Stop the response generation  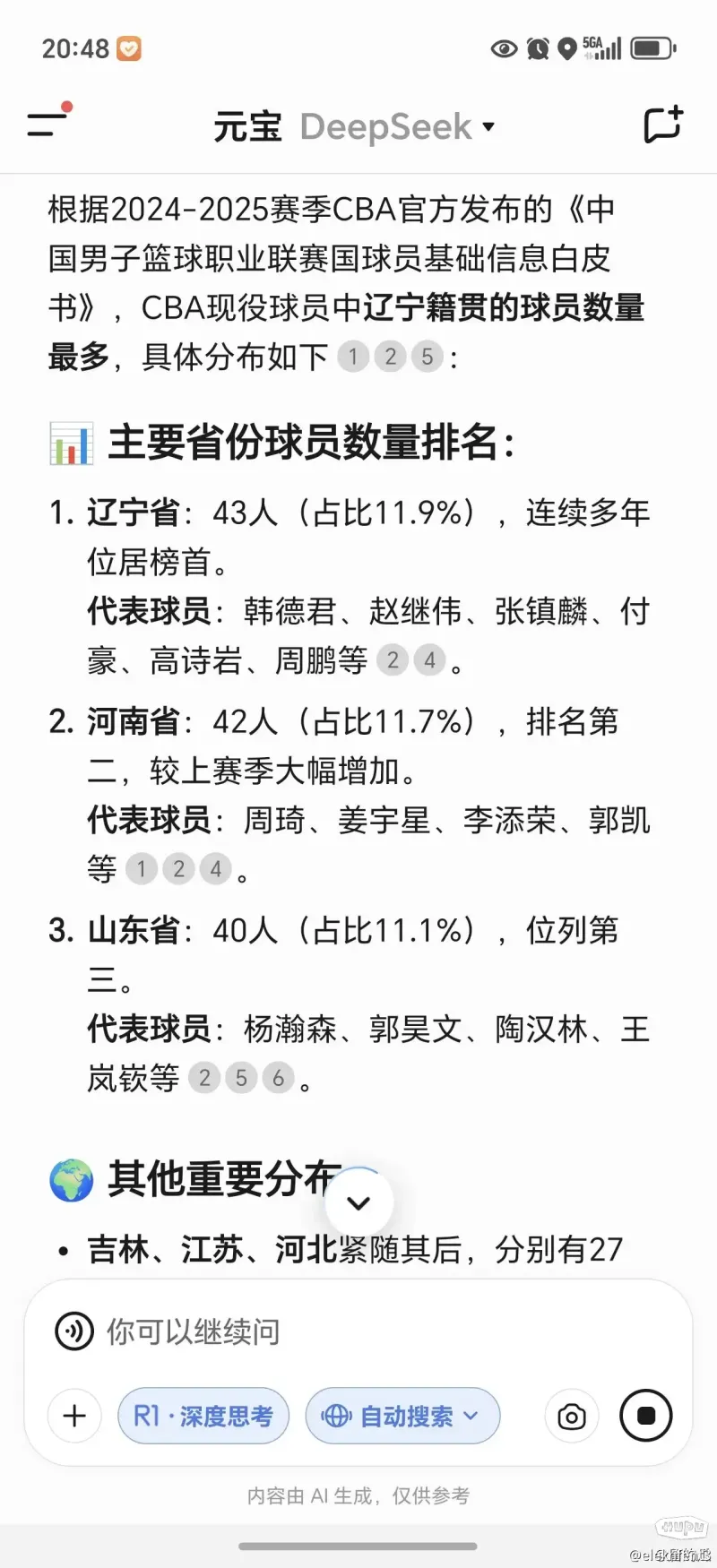coord(646,1416)
